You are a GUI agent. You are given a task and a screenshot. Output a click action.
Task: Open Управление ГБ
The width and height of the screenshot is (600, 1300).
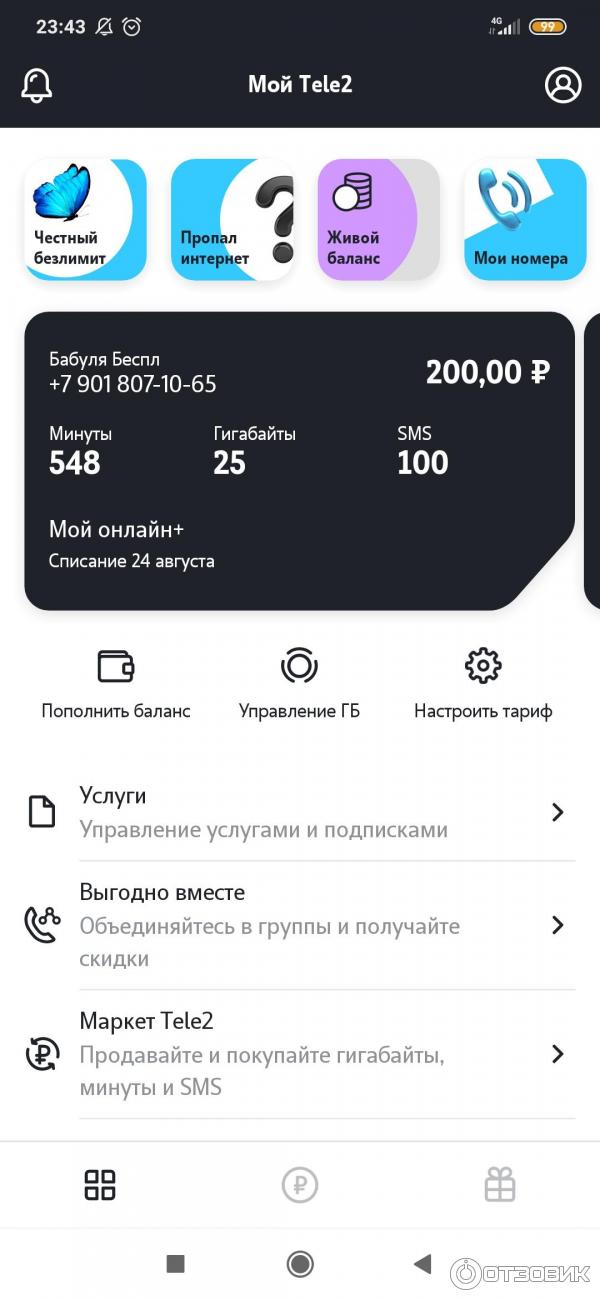299,684
